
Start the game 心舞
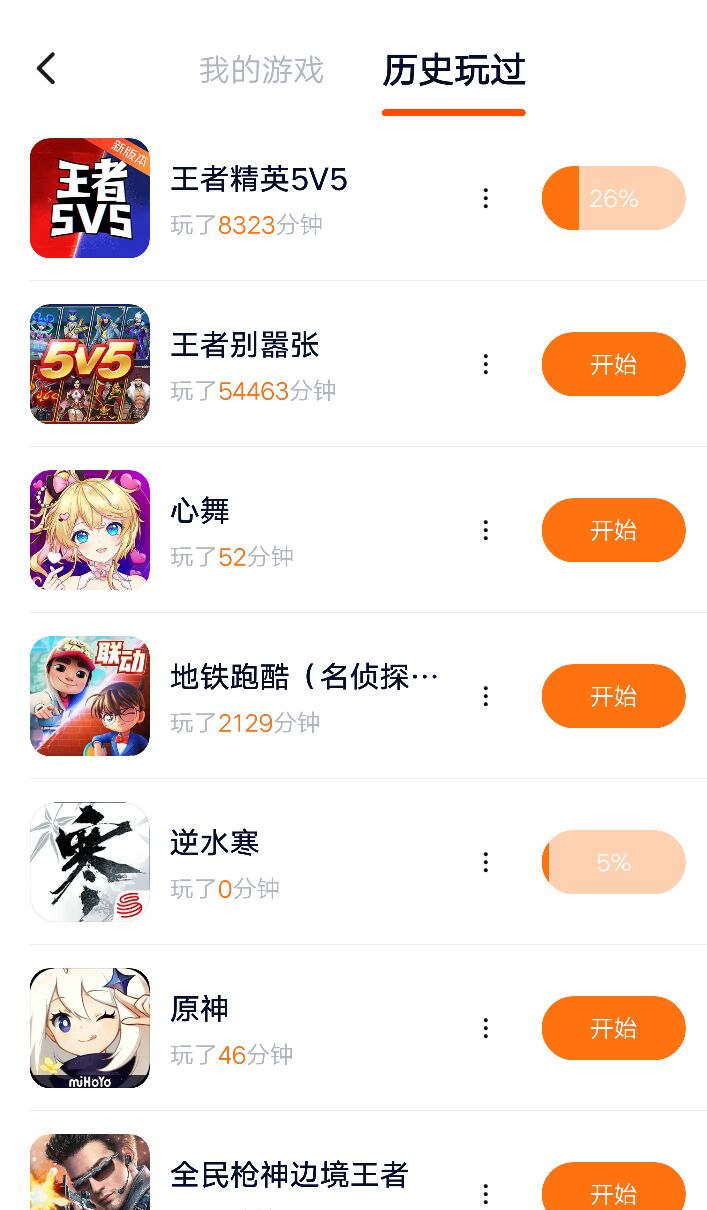(x=613, y=530)
